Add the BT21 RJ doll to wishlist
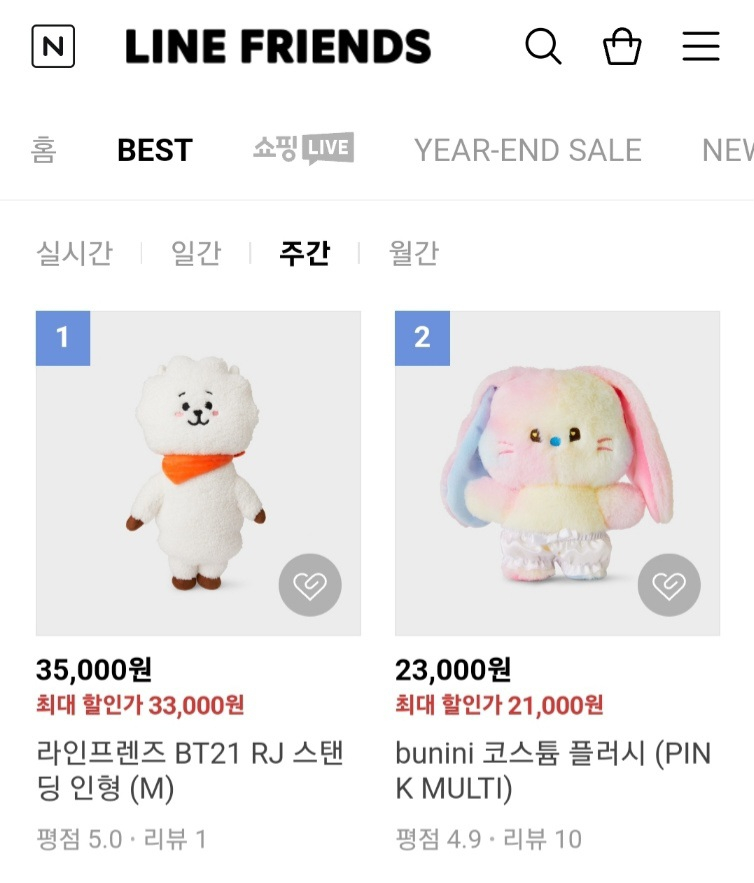Image resolution: width=754 pixels, height=883 pixels. tap(309, 585)
